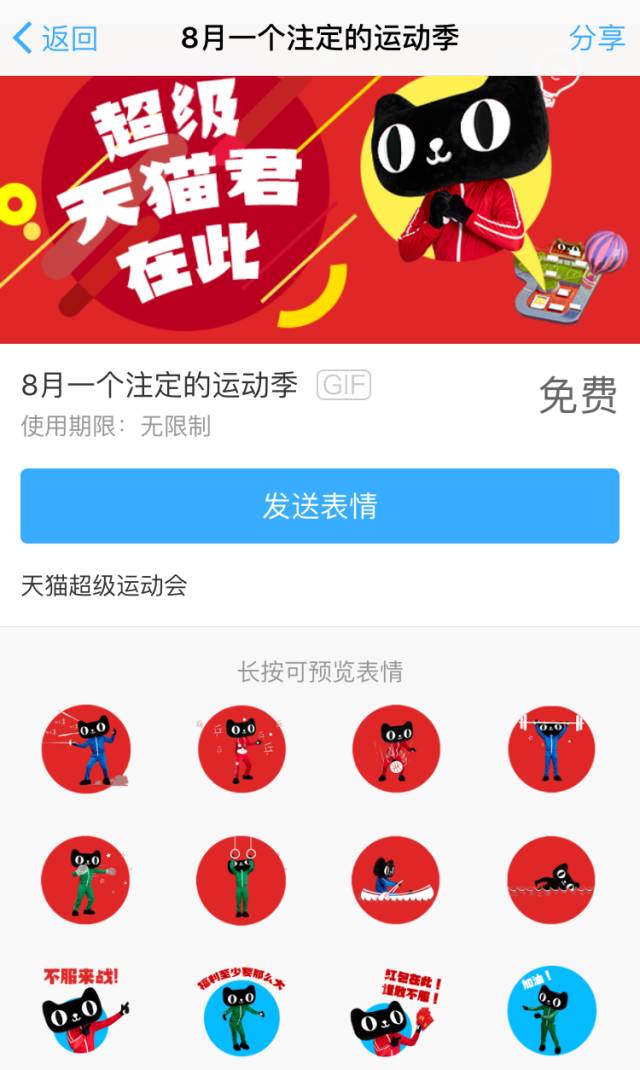Screen dimensions: 640x1070
Task: Pick the 福利至少要那么大 sticker
Action: click(241, 1008)
